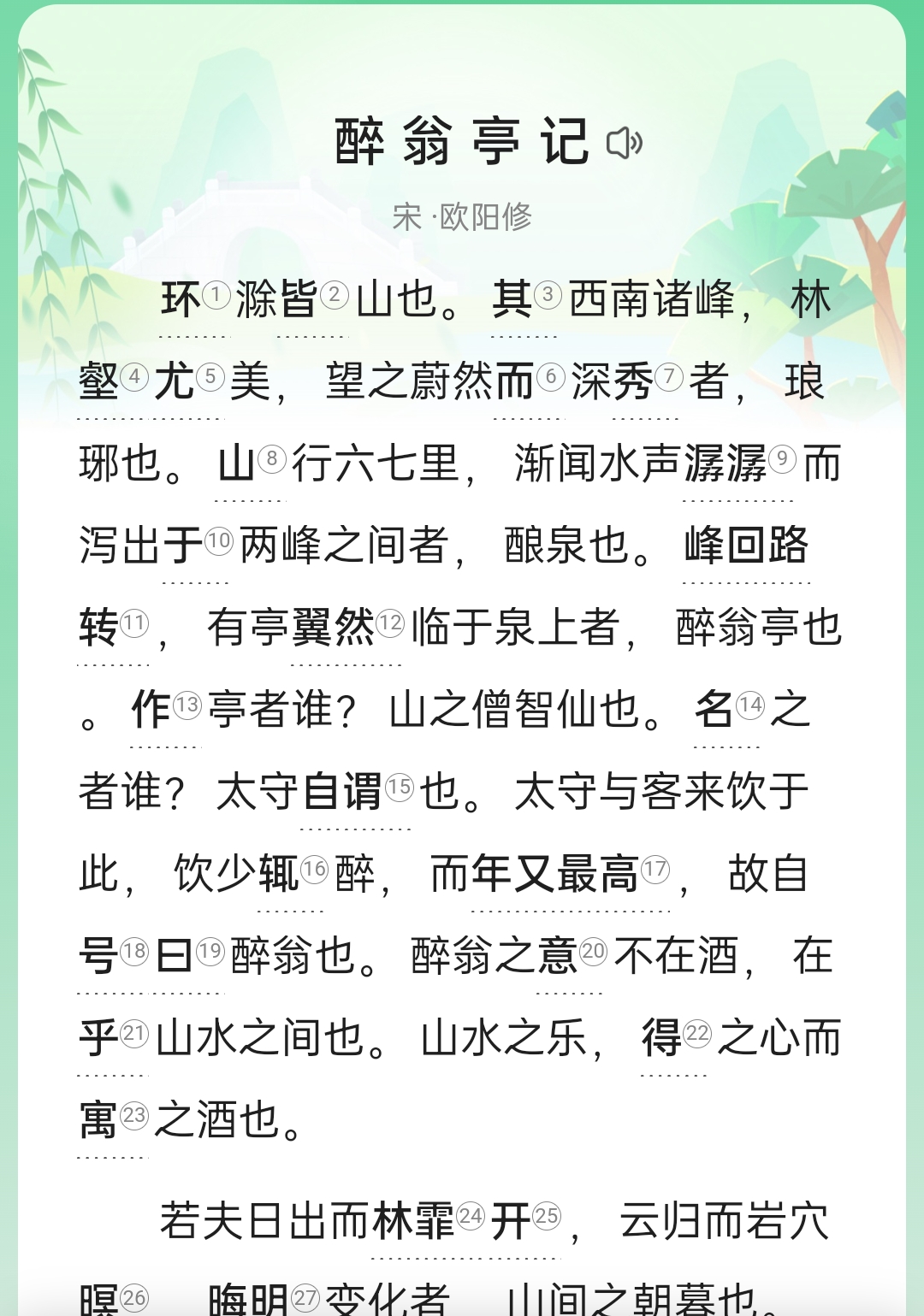Show note 23 for 寓
Viewport: 924px width, 1316px height.
133,1117
